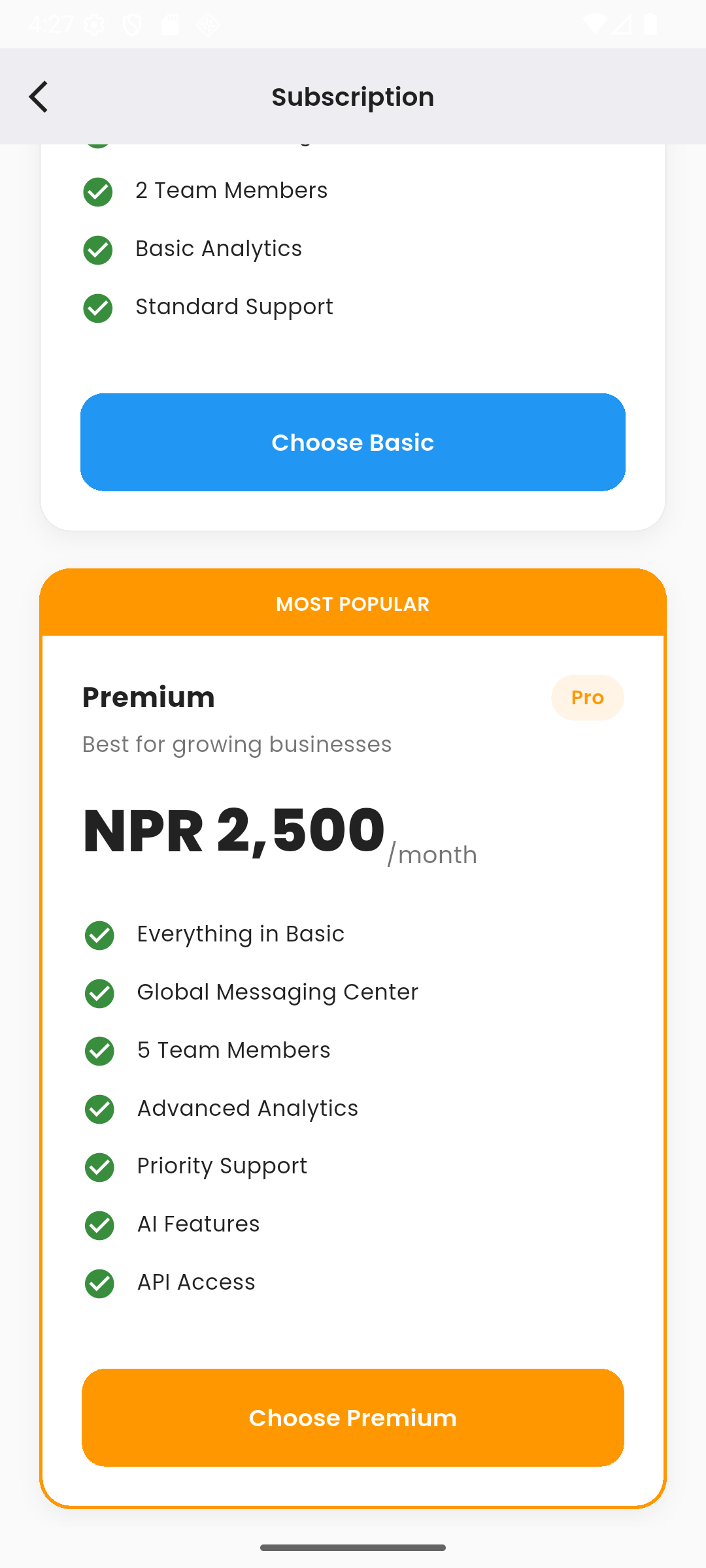The width and height of the screenshot is (706, 1568).
Task: Click the Choose Premium button
Action: [353, 1418]
